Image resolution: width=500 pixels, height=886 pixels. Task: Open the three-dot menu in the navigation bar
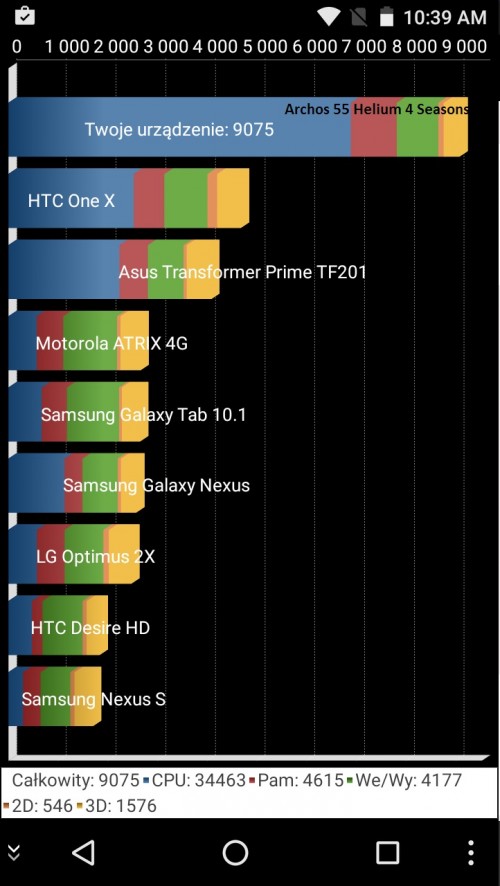471,852
